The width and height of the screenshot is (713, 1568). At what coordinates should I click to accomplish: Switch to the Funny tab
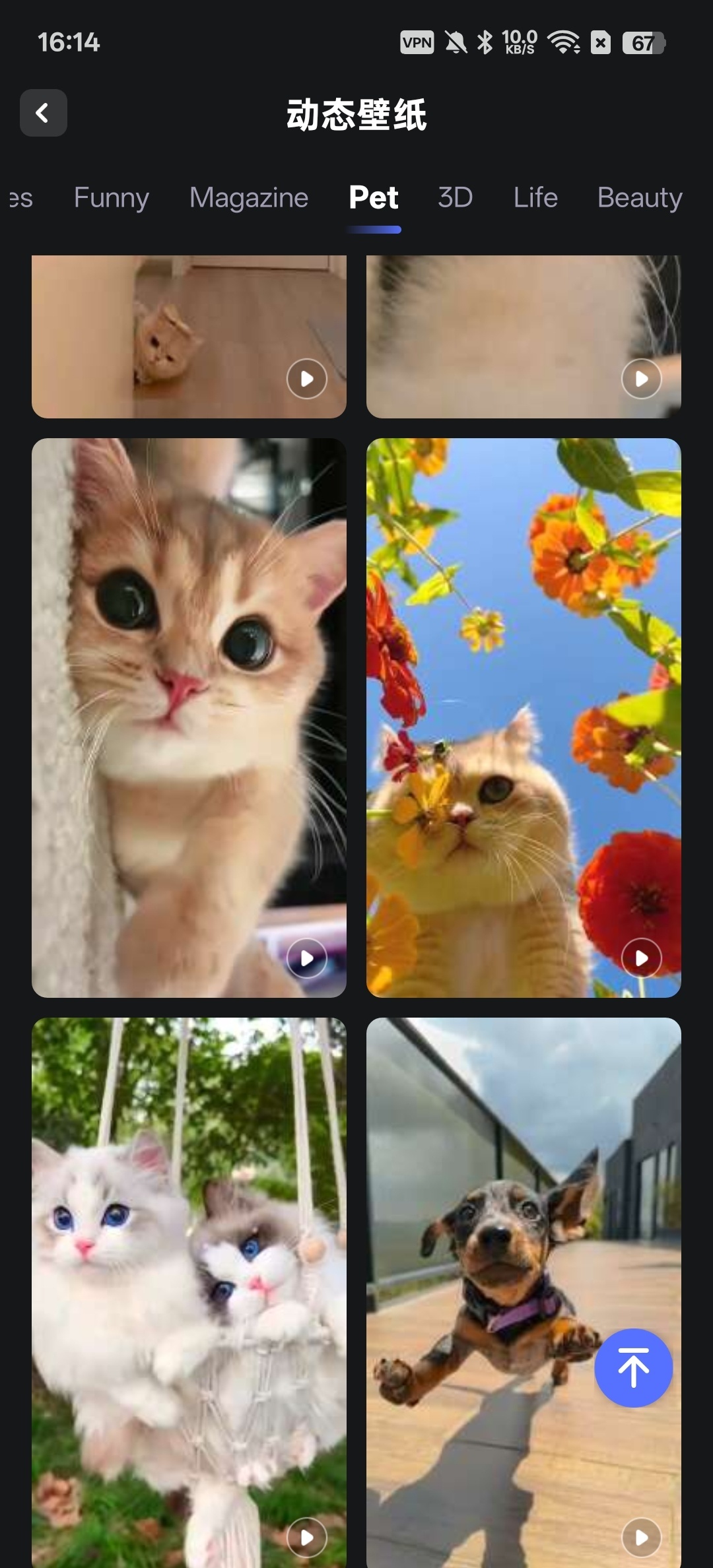(x=112, y=197)
